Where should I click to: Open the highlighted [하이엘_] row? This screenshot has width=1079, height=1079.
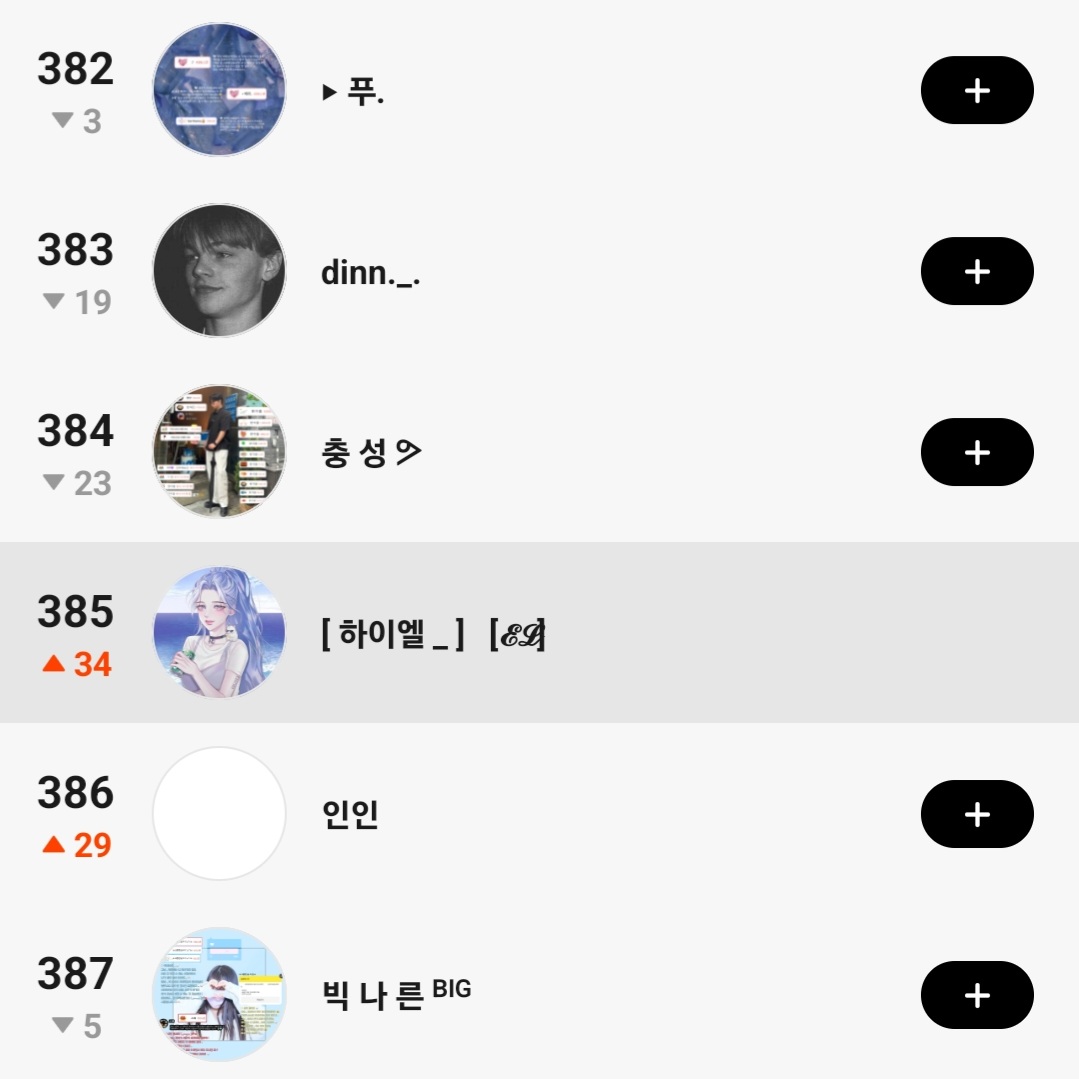point(432,634)
